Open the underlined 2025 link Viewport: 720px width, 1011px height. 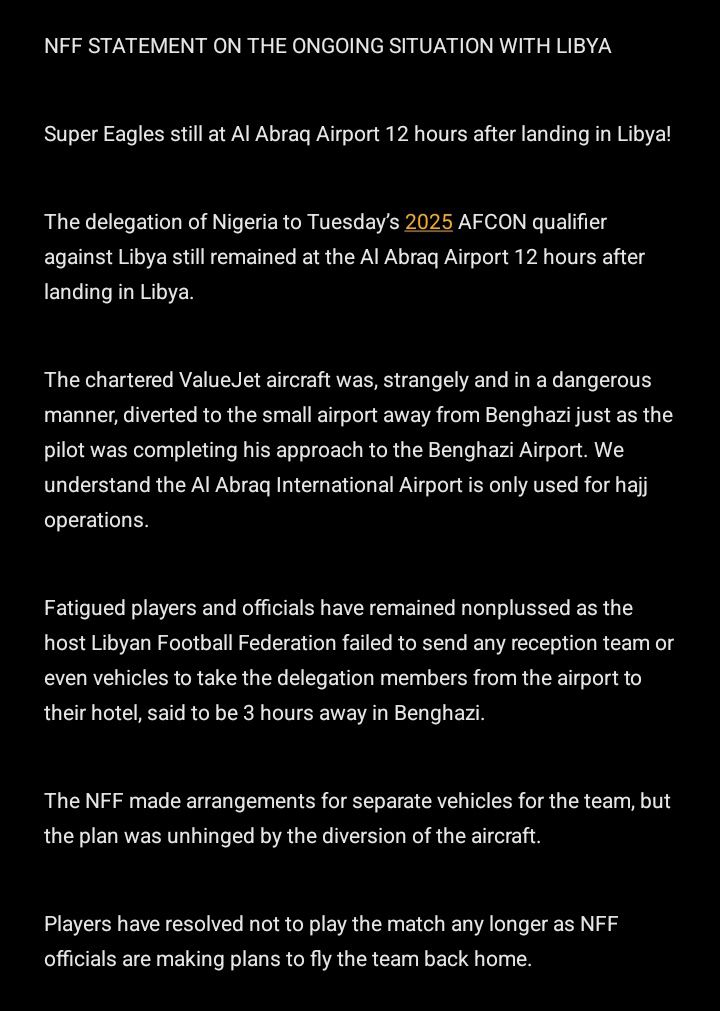click(428, 221)
